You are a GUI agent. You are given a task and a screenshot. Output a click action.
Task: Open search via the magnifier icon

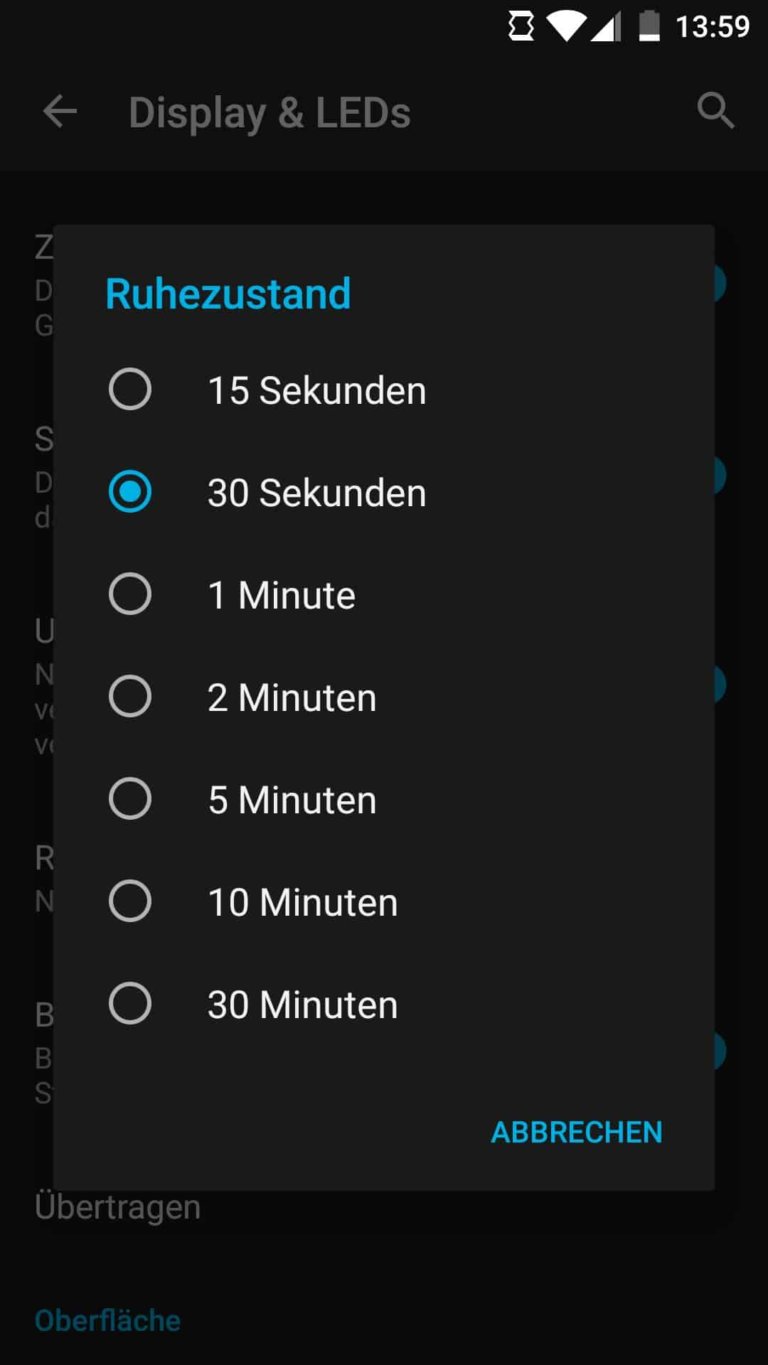click(716, 111)
